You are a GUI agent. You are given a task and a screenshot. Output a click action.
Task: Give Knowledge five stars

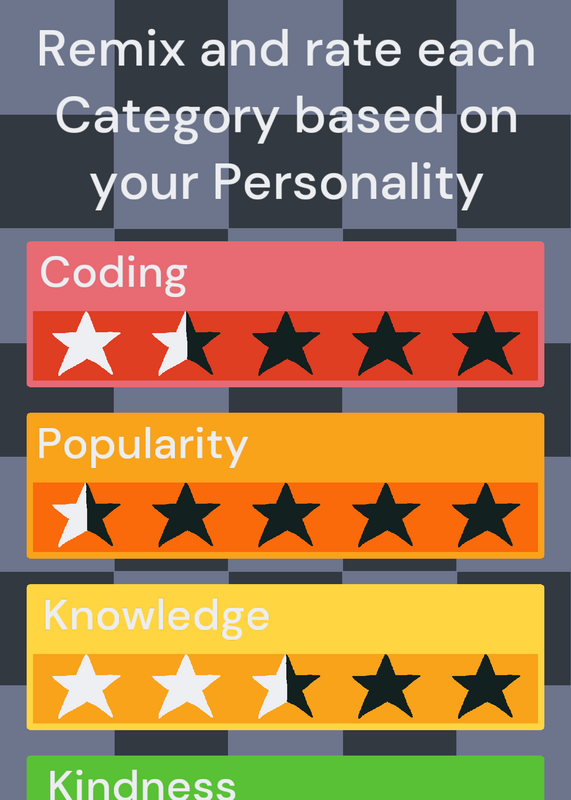(x=486, y=688)
